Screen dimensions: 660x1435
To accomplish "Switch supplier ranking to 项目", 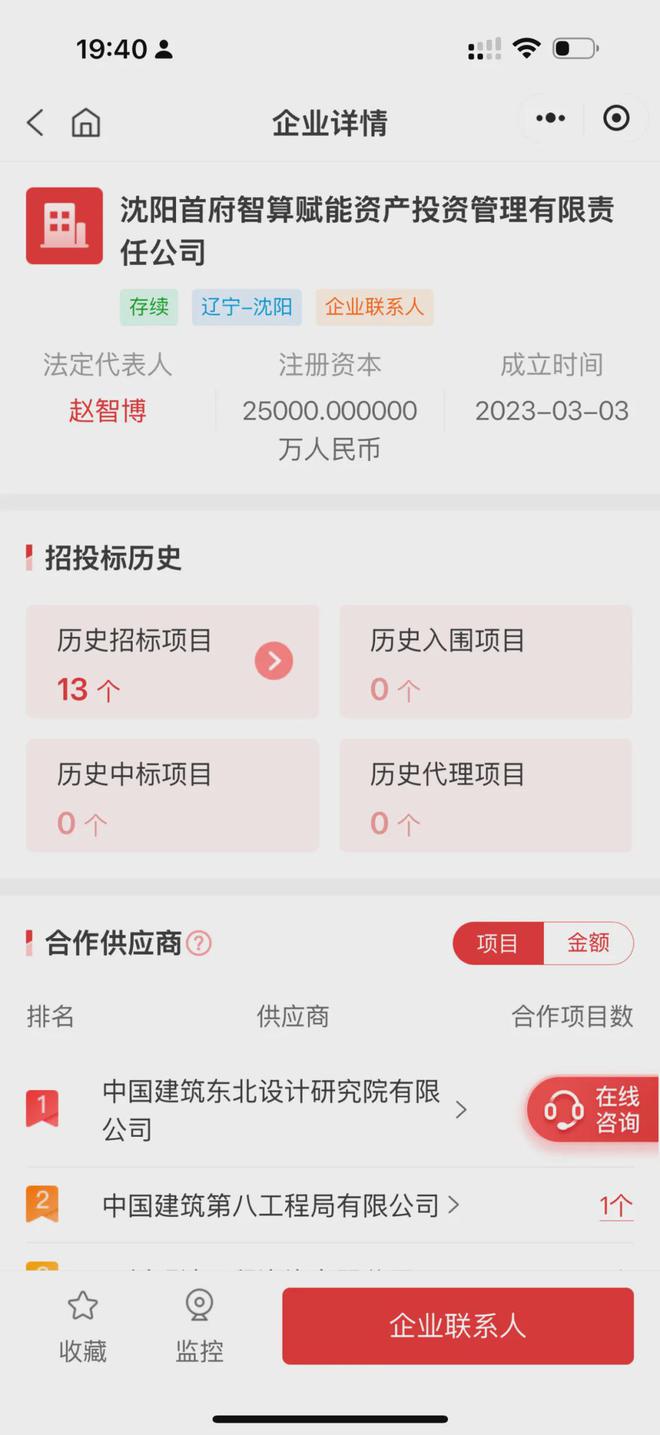I will click(498, 943).
